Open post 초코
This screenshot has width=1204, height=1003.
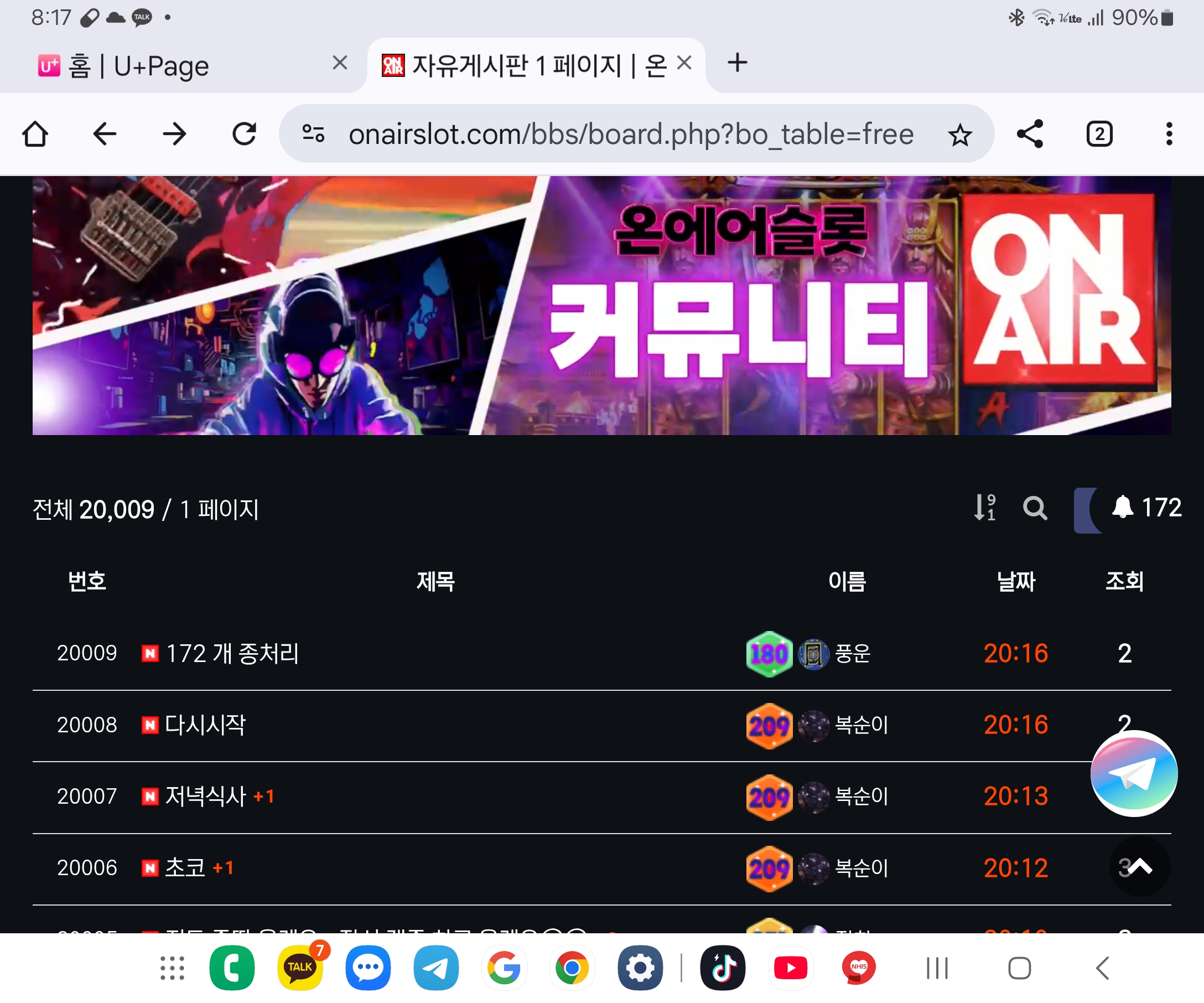point(185,867)
